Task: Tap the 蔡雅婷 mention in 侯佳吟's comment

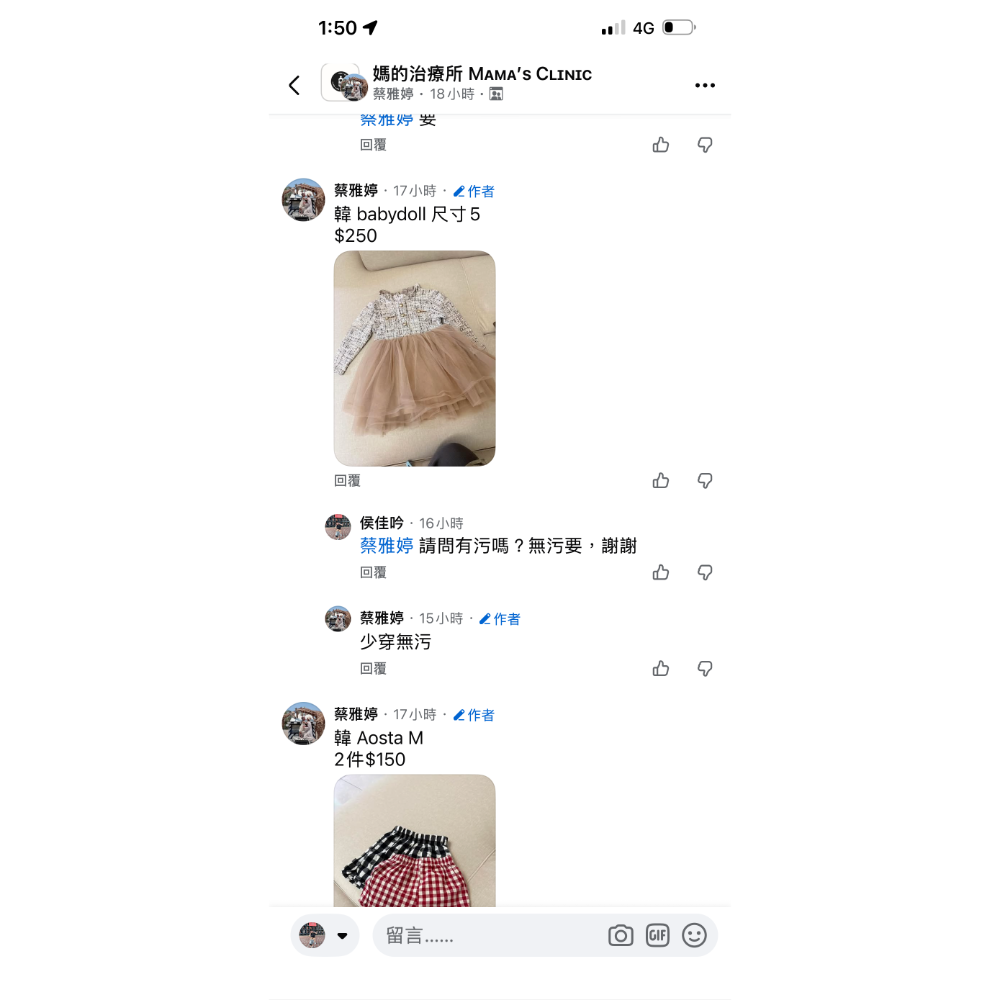Action: pos(386,546)
